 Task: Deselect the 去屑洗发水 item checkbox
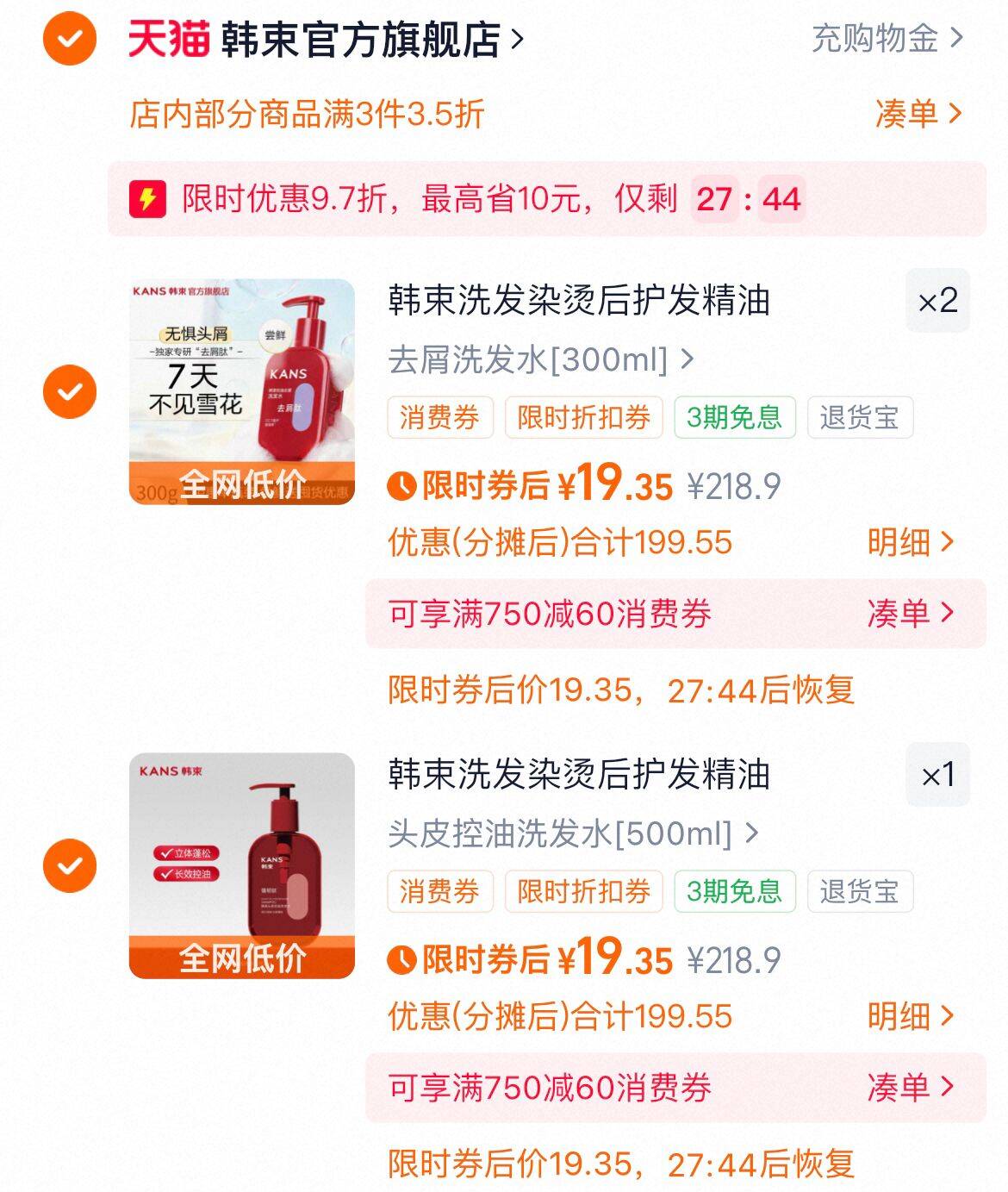[70, 392]
